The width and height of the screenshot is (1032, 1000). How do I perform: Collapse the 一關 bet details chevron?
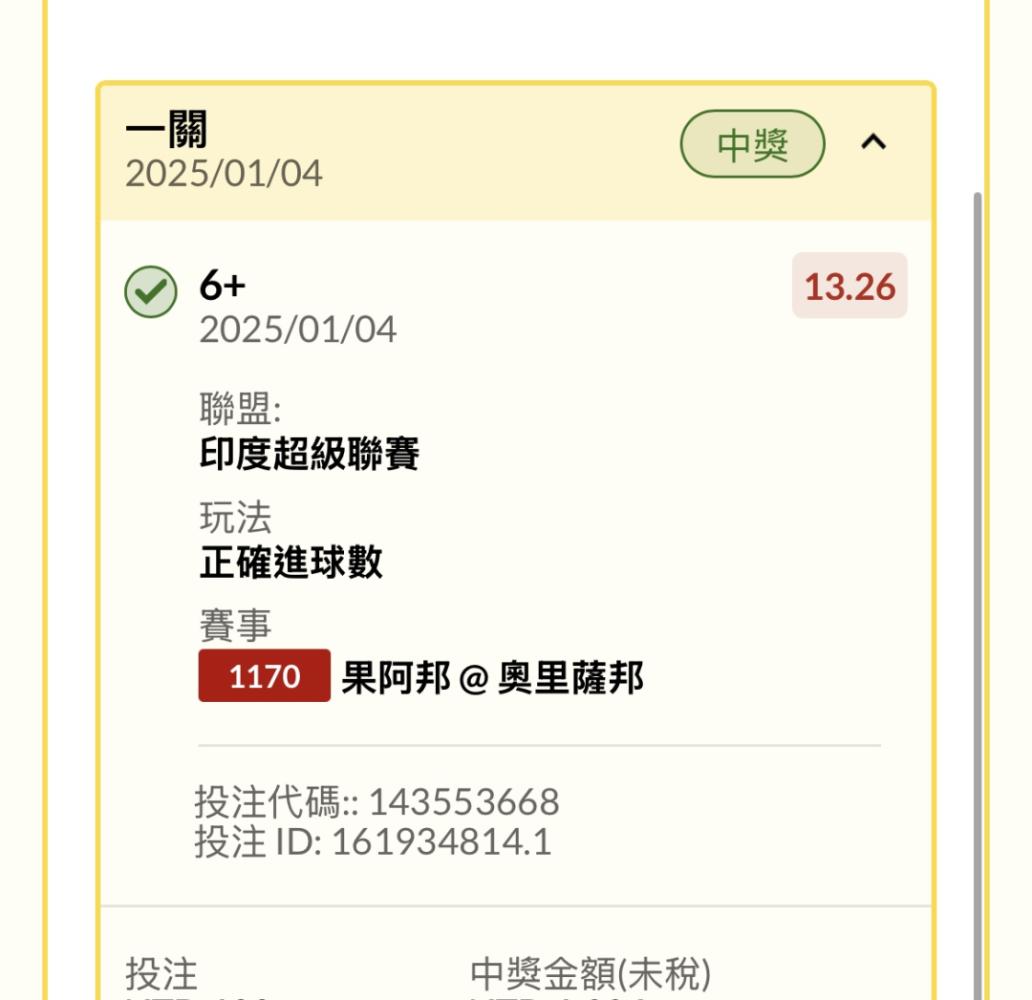click(x=873, y=142)
